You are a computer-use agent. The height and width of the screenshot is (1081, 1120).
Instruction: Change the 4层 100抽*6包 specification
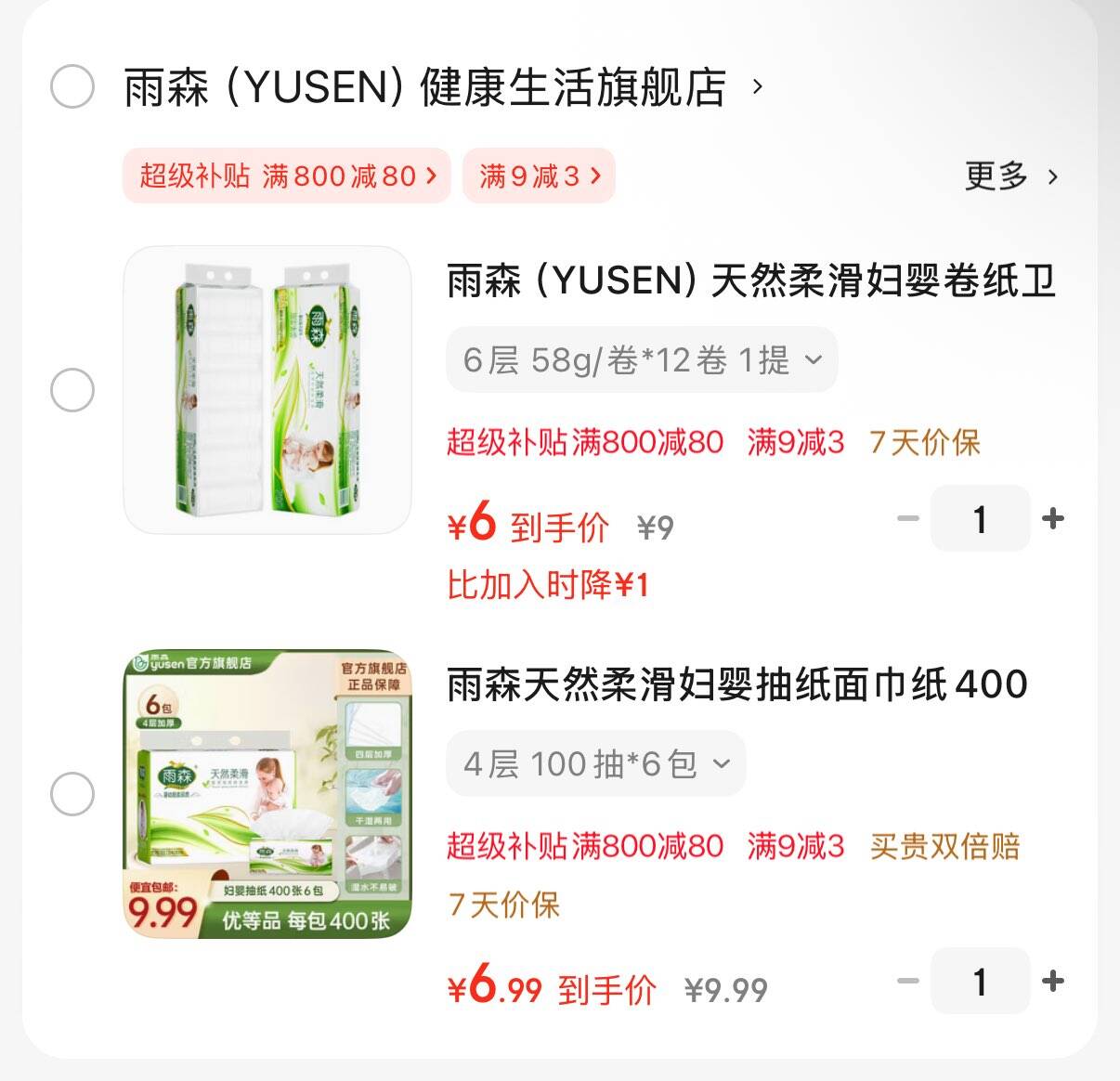pos(595,764)
